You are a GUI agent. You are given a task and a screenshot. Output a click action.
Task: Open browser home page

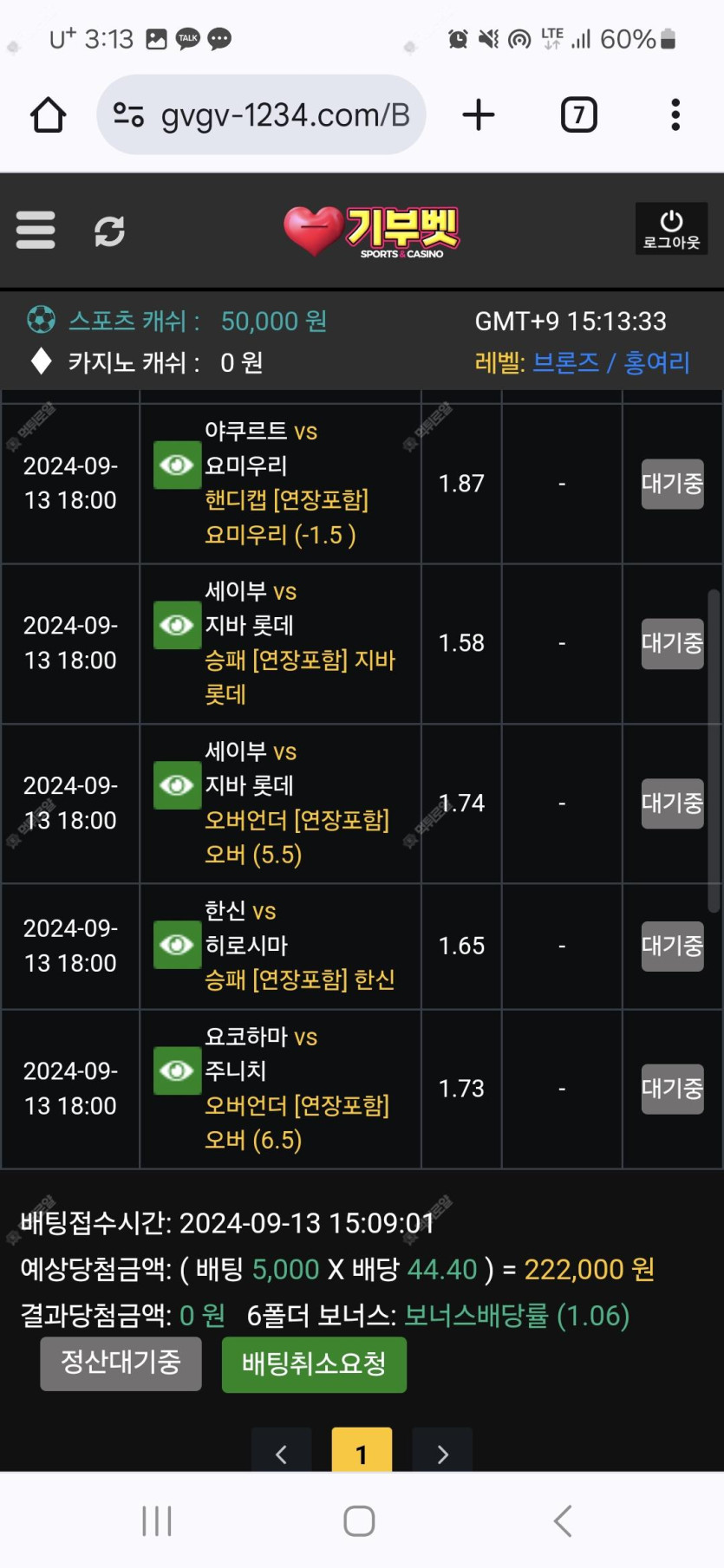[x=49, y=114]
